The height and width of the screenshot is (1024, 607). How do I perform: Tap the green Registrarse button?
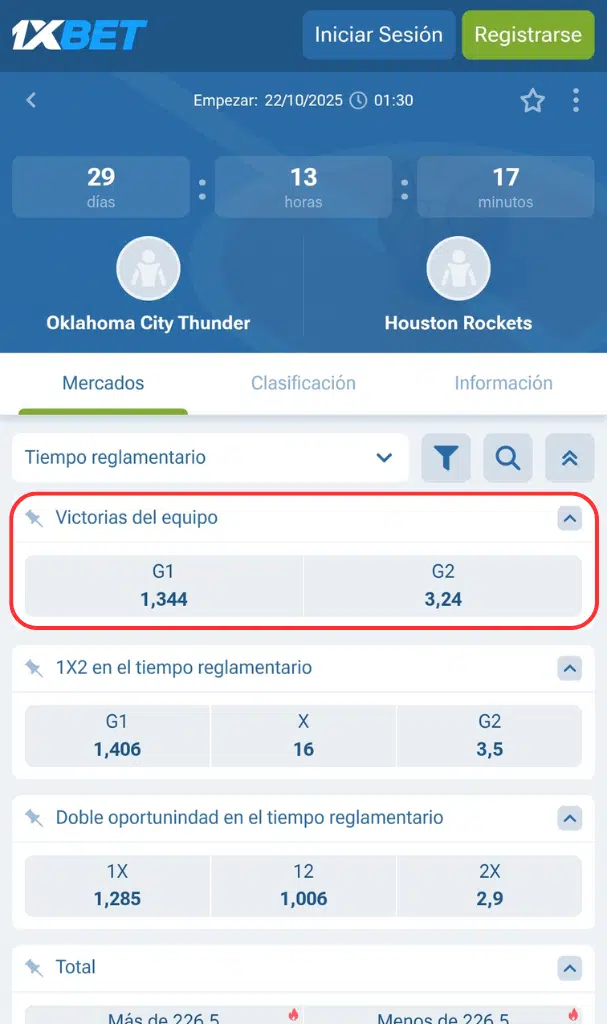527,35
